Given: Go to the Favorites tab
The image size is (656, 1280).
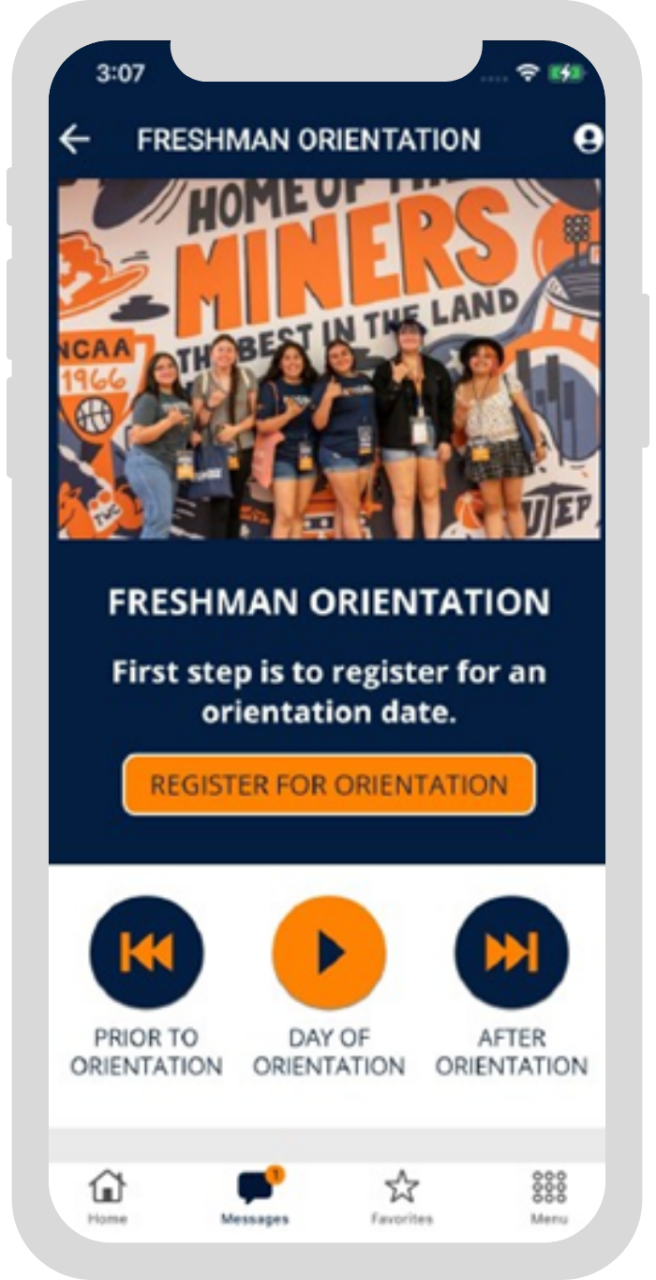Looking at the screenshot, I should tap(402, 1197).
